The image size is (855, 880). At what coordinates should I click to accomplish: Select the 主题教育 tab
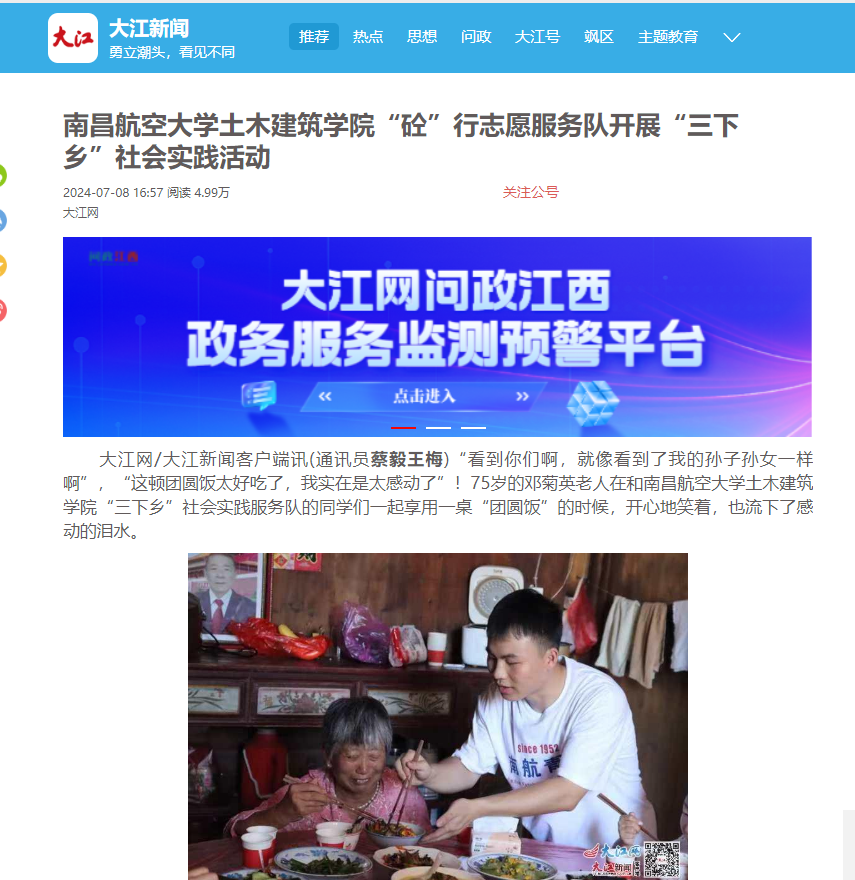click(x=668, y=37)
